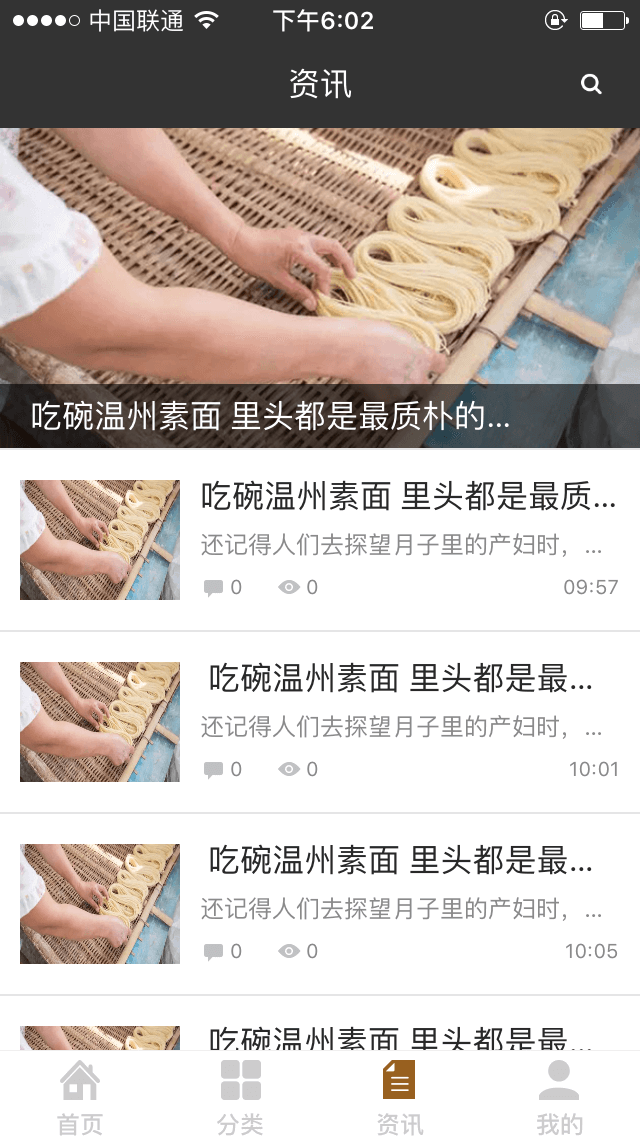Select the 资讯 tab
This screenshot has height=1136, width=640.
(399, 1096)
